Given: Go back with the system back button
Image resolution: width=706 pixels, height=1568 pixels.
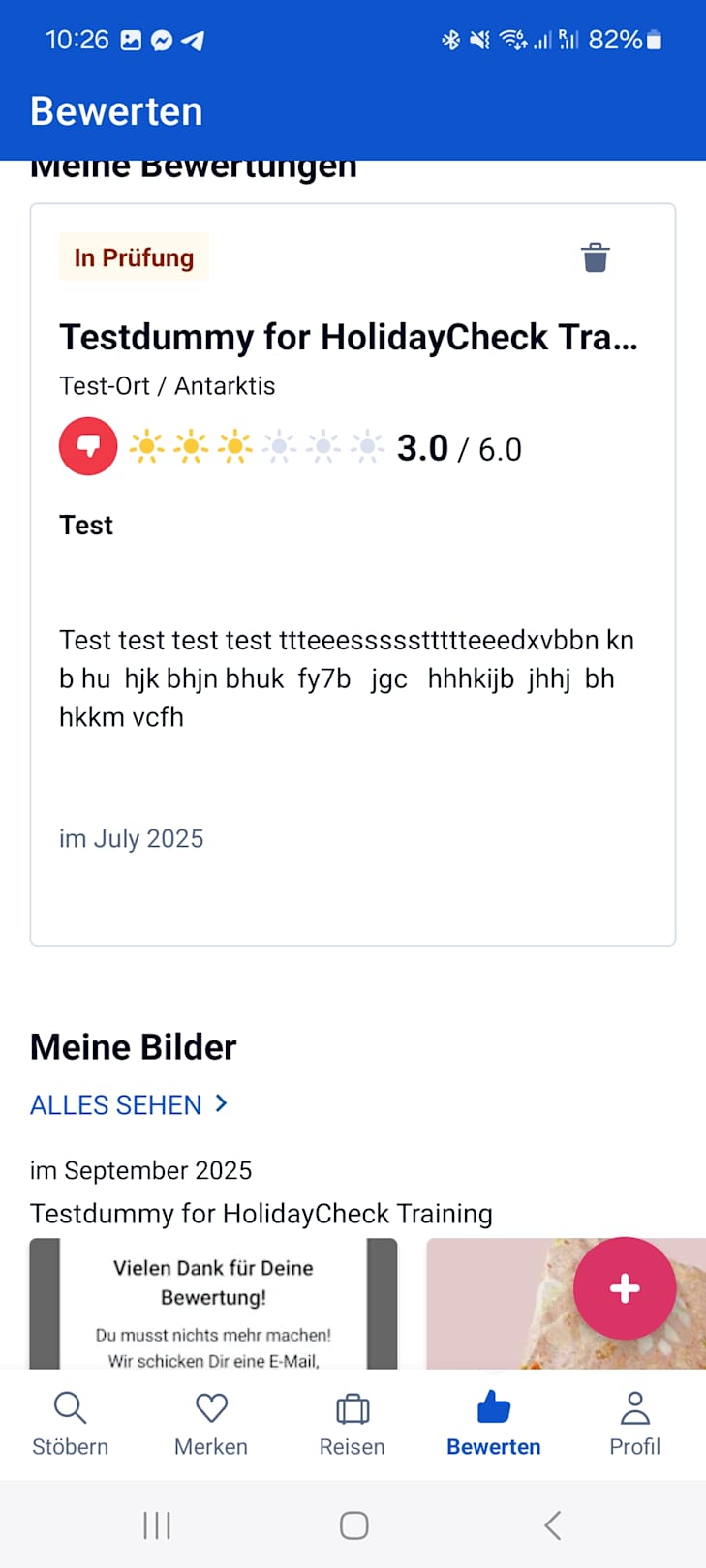Looking at the screenshot, I should [552, 1525].
